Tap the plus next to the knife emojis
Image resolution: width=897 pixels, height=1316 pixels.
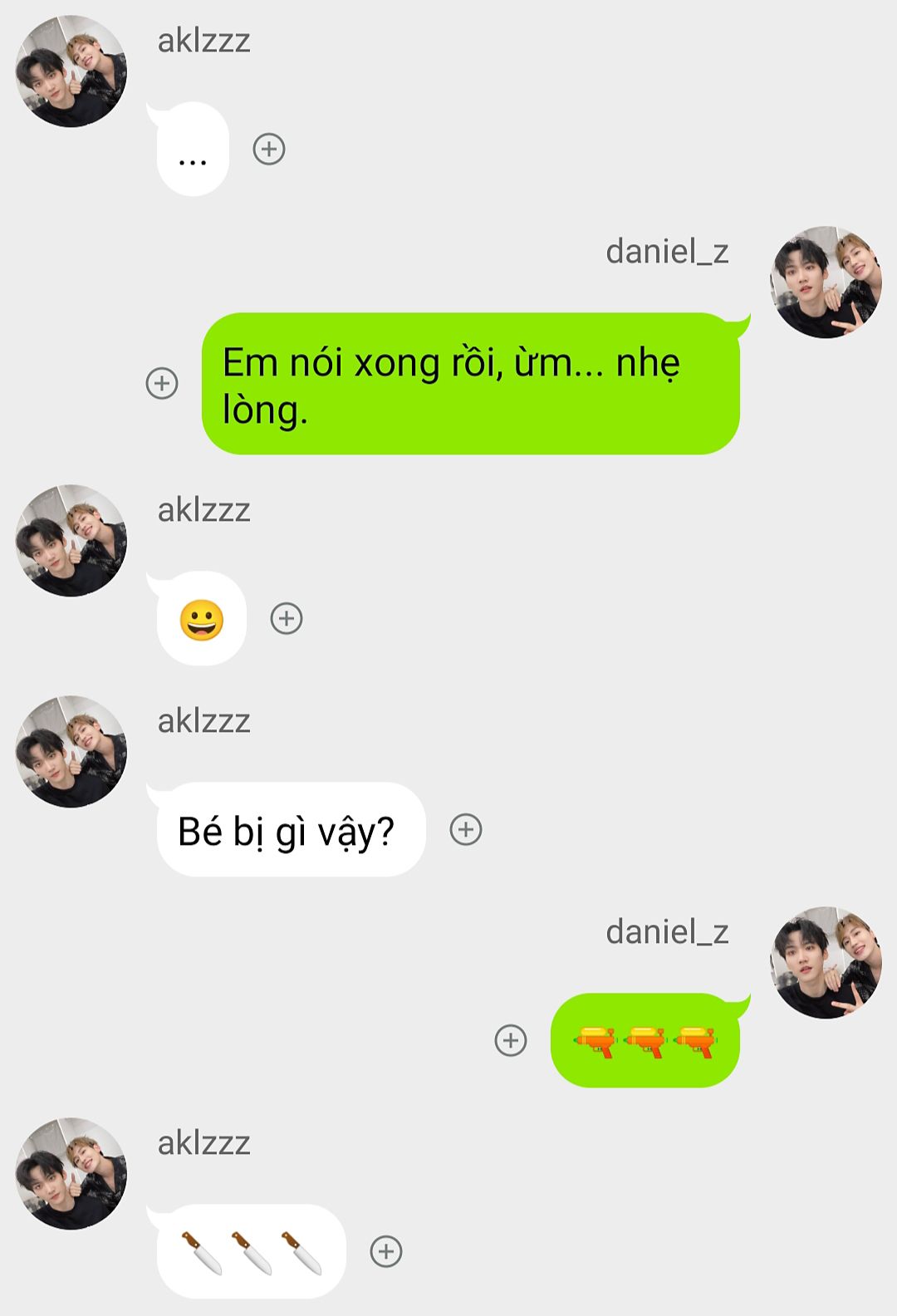tap(385, 1251)
